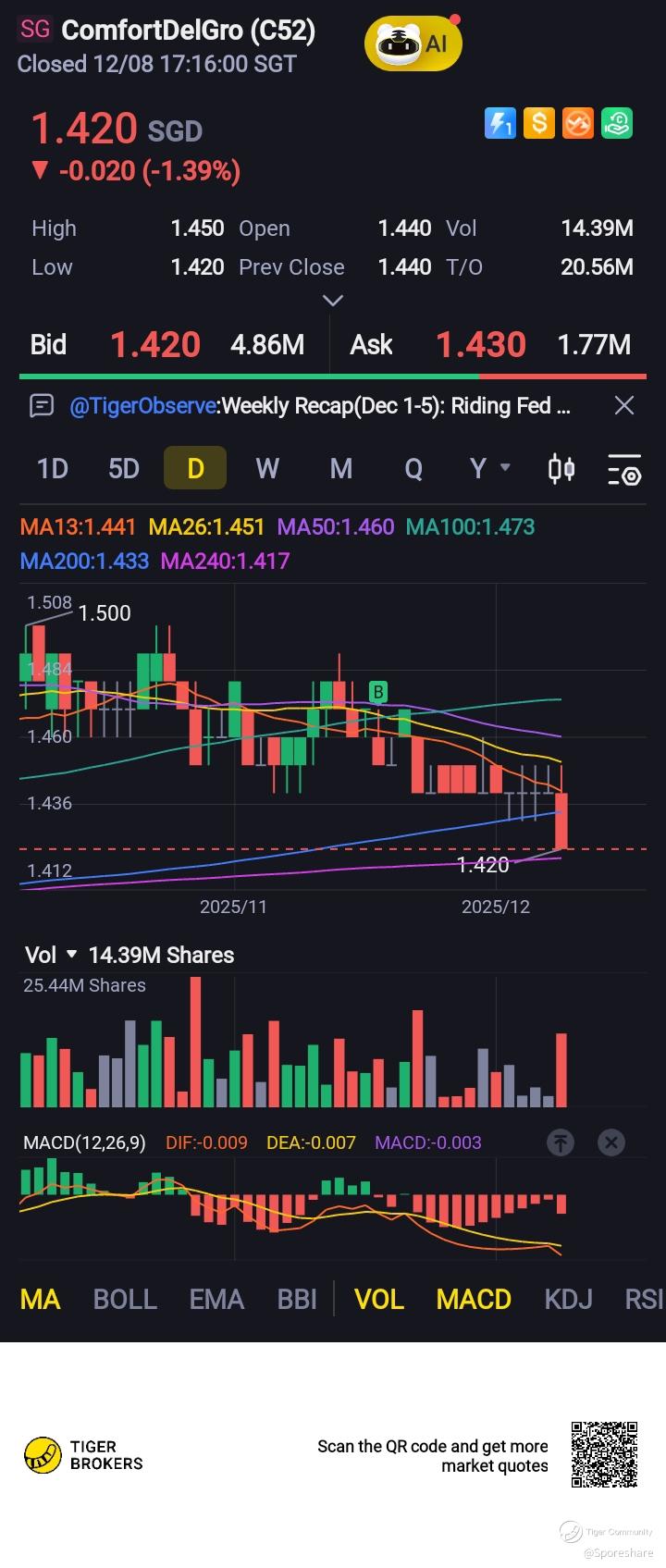This screenshot has height=1568, width=666.
Task: Select the KDJ indicator
Action: pyautogui.click(x=568, y=1299)
